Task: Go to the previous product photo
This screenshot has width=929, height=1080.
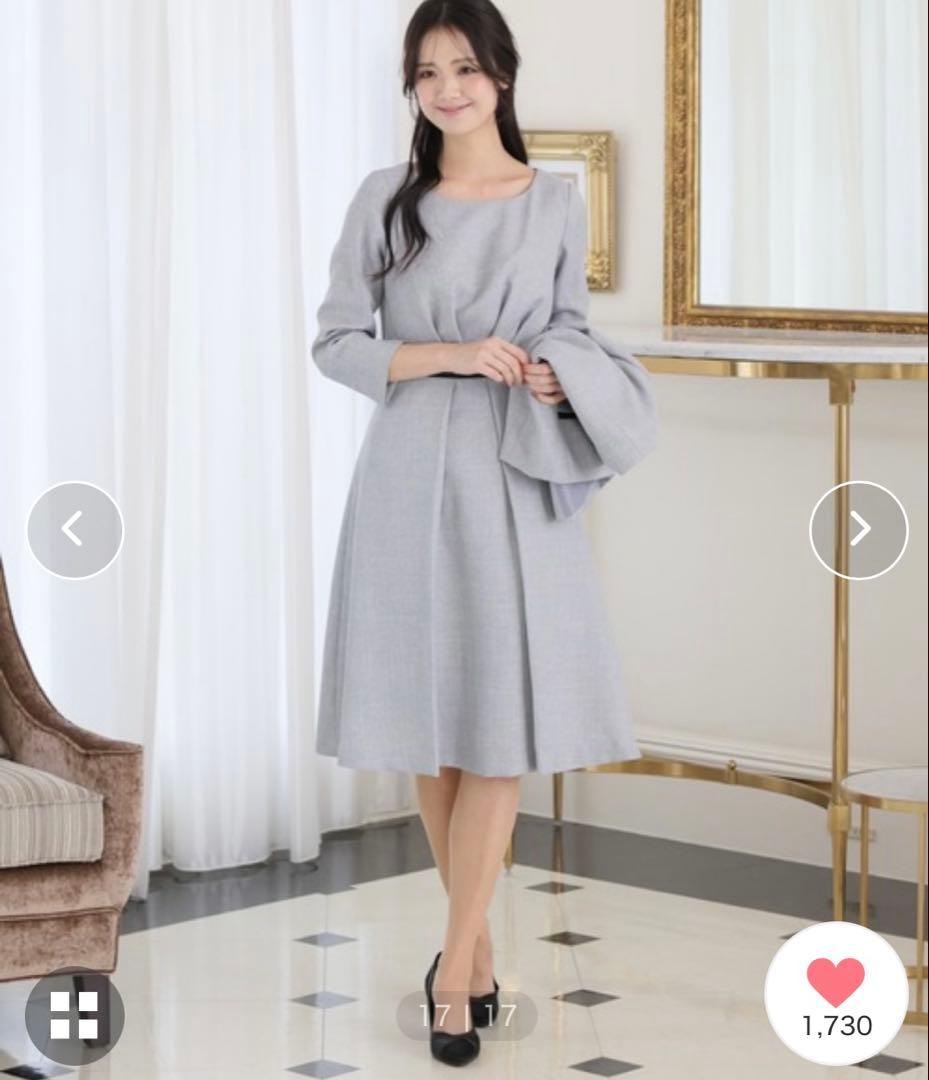Action: [x=75, y=530]
